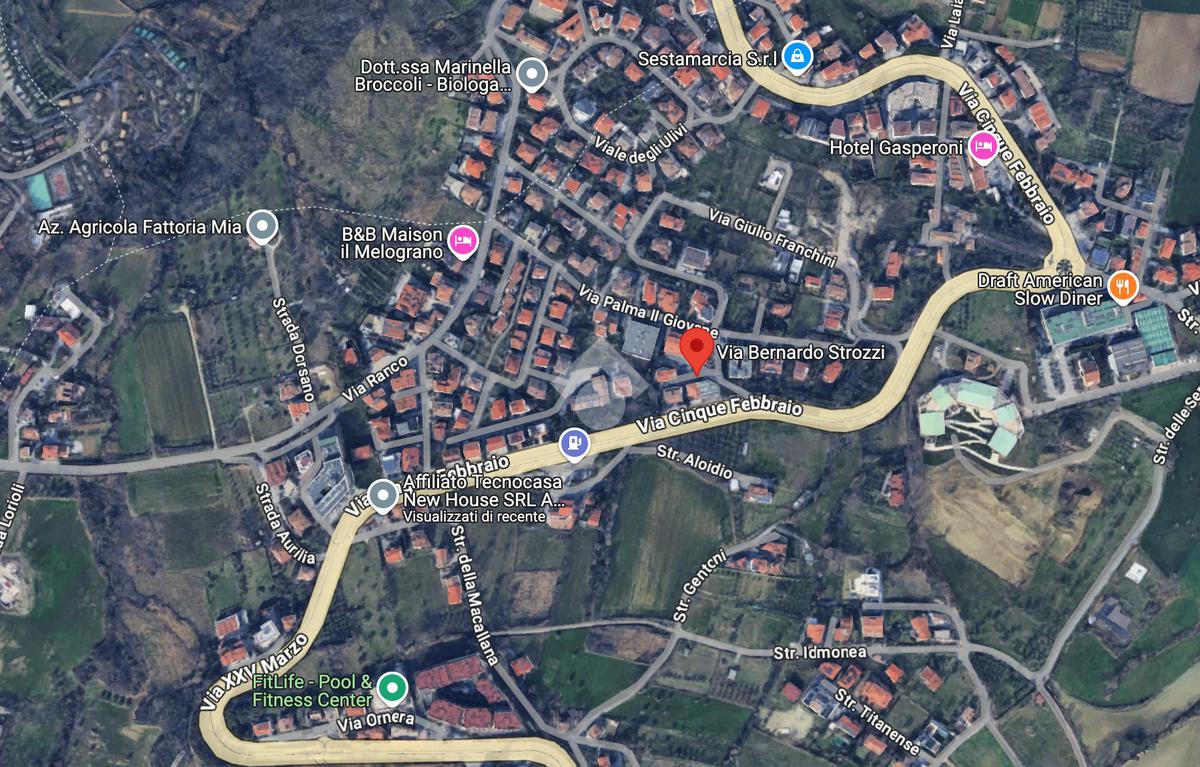Select the Sestamarcia S.r.l shop pin
1200x767 pixels.
(x=797, y=55)
